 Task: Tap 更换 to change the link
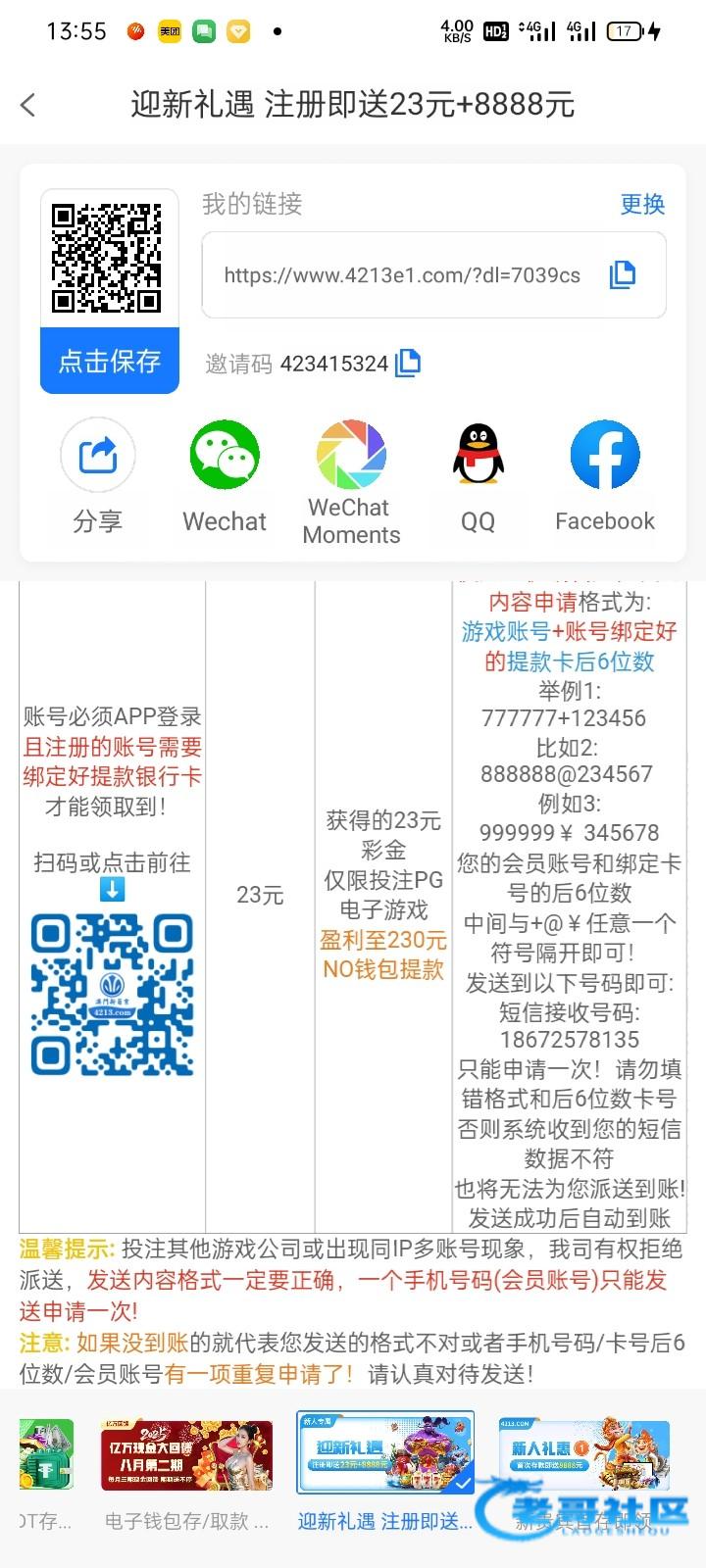[x=642, y=204]
